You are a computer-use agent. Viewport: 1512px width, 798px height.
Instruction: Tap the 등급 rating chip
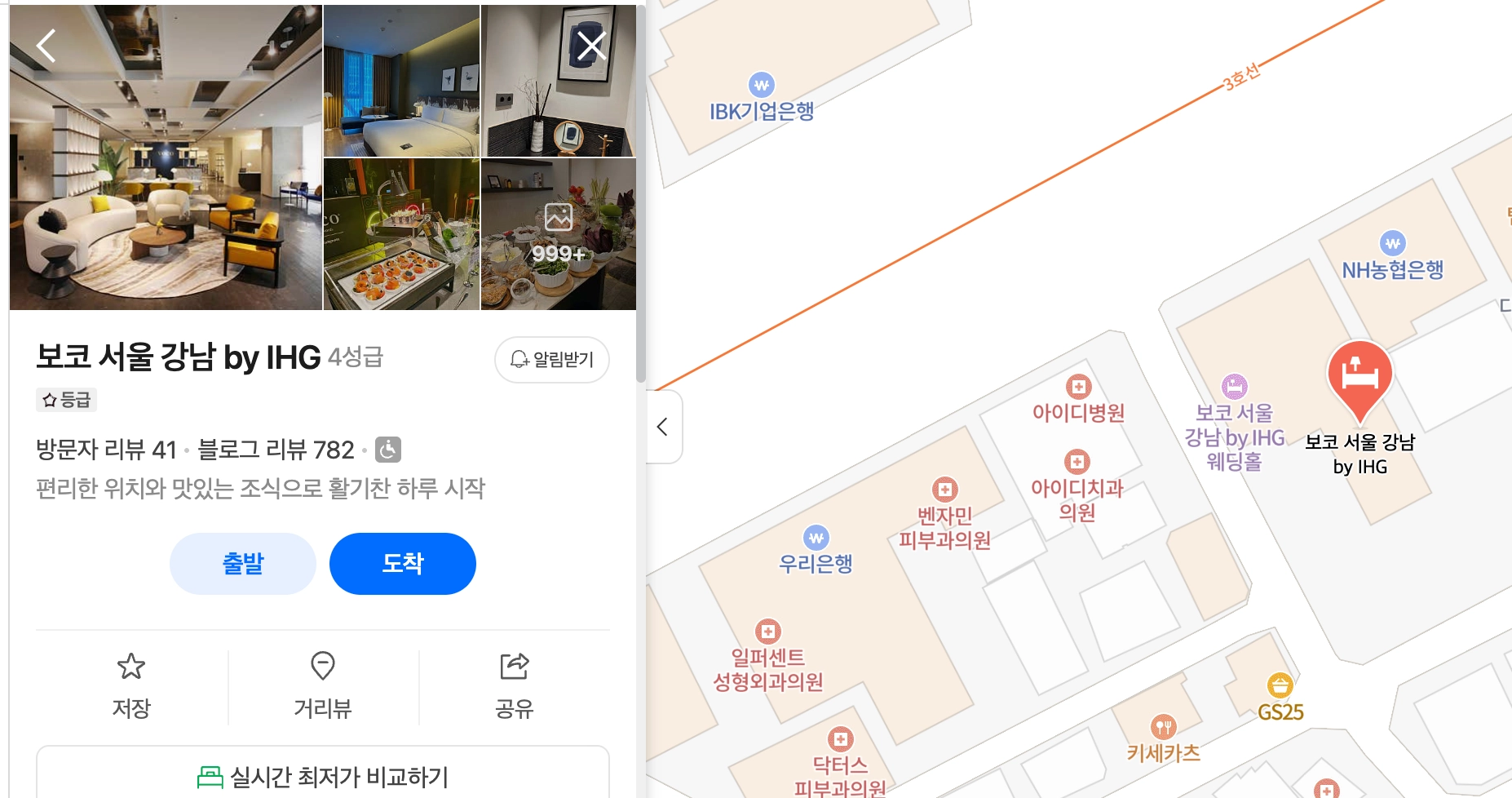[67, 400]
